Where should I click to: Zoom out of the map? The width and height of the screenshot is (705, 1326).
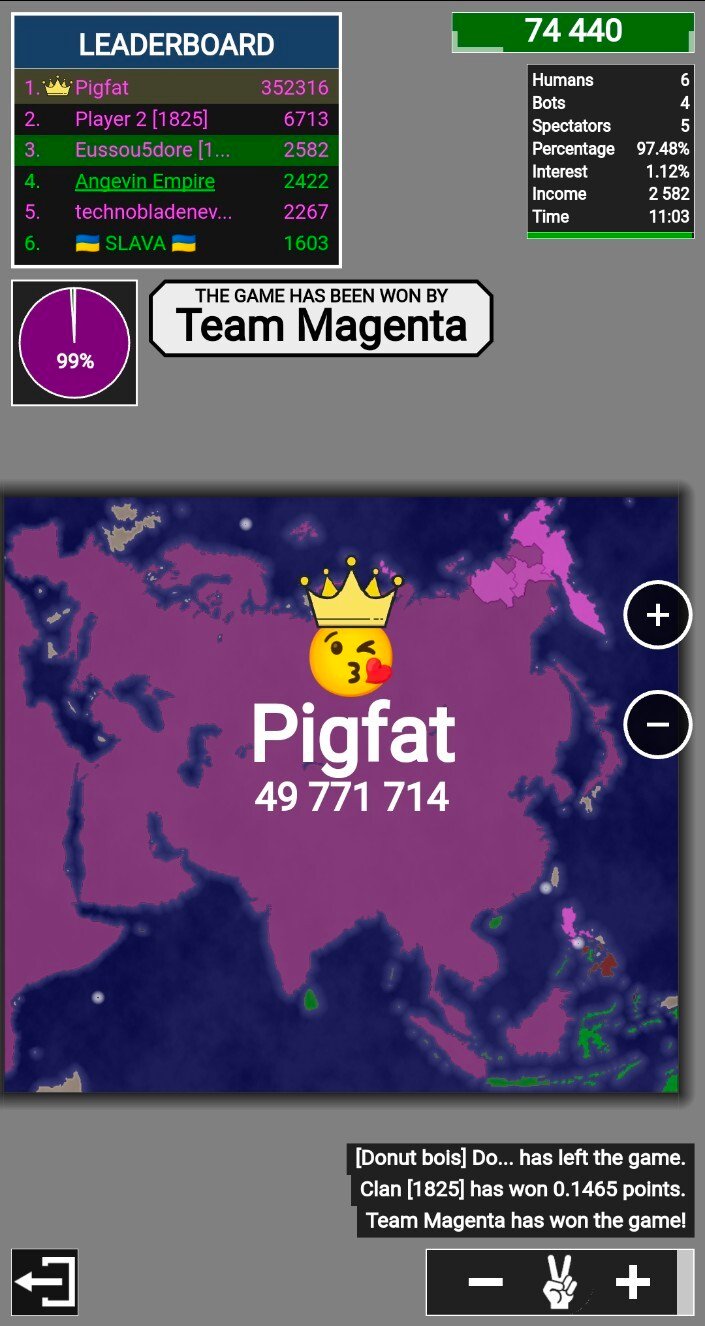point(657,723)
